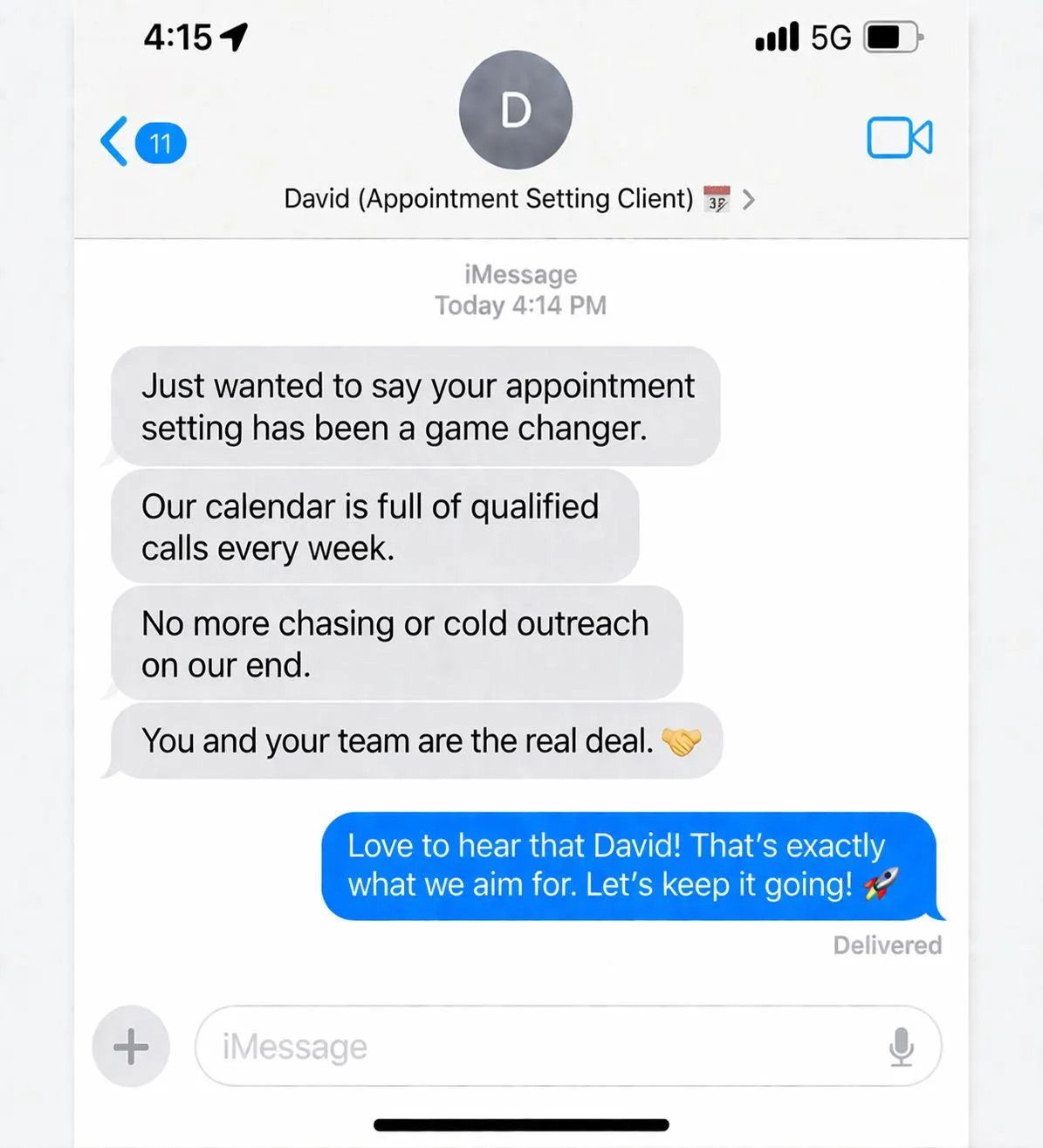Screen dimensions: 1043x1148
Task: Record an audio message with the microphone
Action: click(901, 1046)
